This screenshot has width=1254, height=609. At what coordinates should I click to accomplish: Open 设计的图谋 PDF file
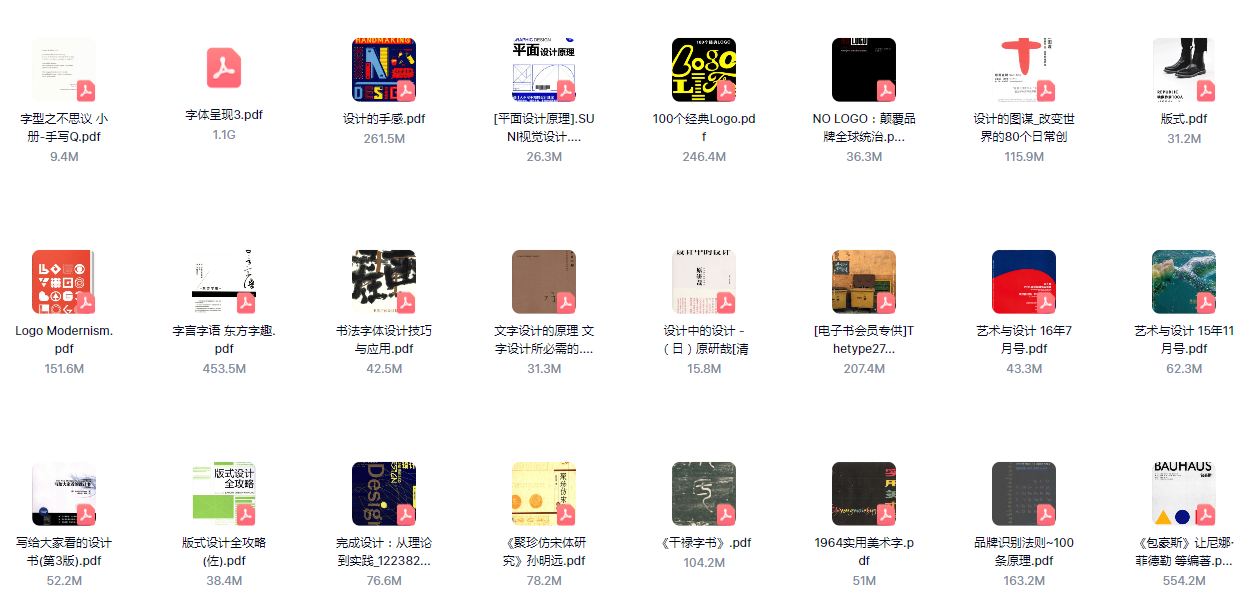1024,70
